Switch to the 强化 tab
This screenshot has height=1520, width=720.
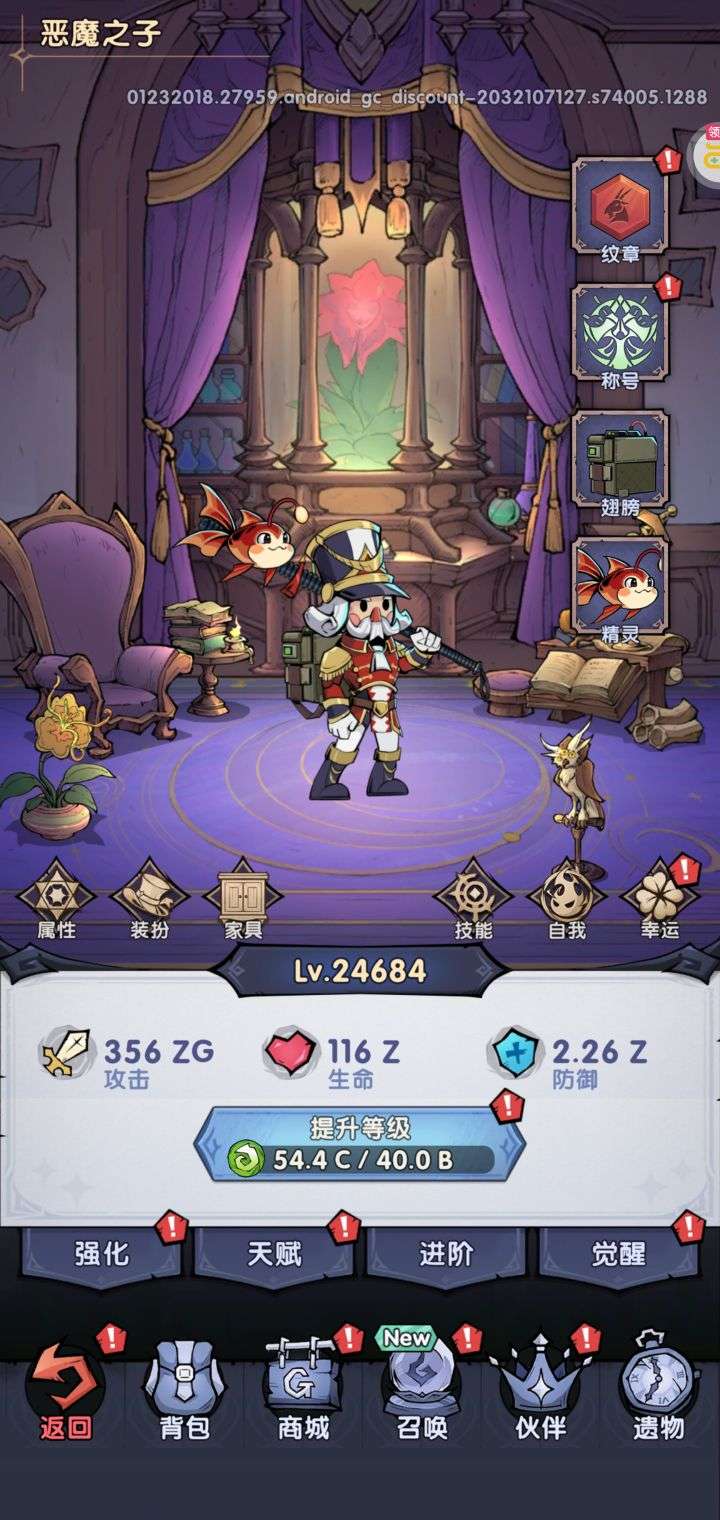tap(101, 1253)
